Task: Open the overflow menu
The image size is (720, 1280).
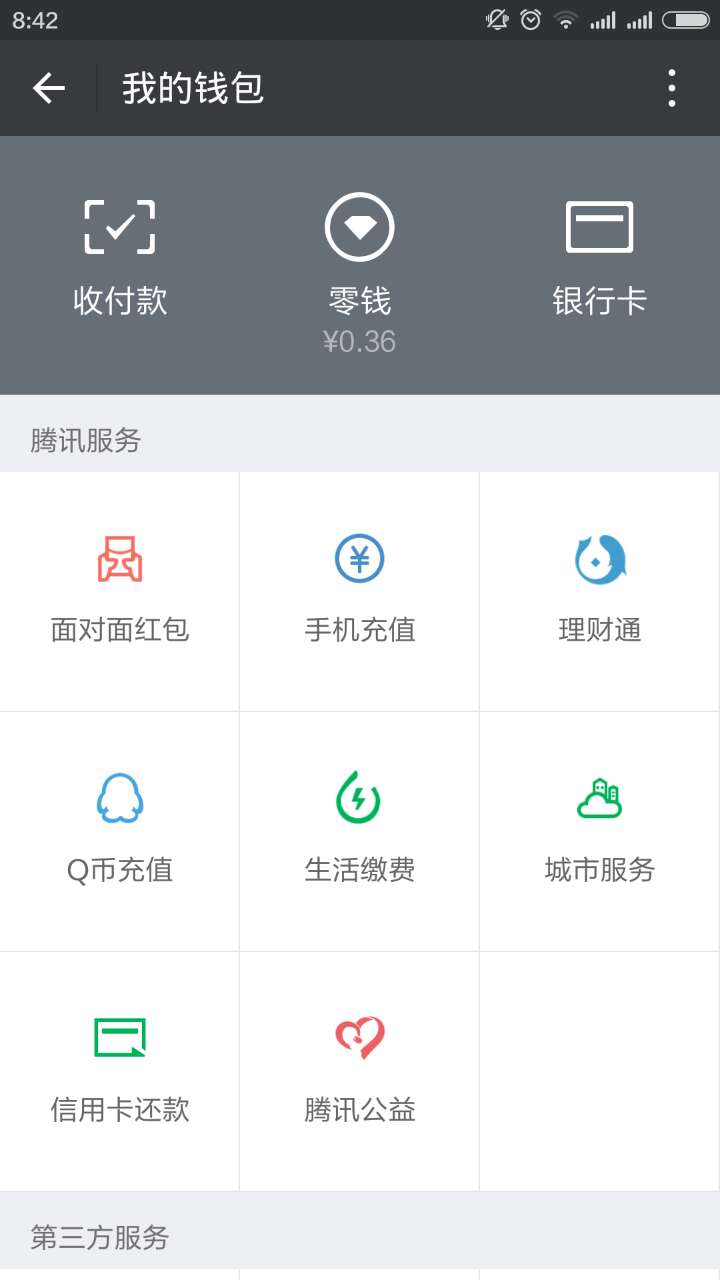Action: click(671, 89)
